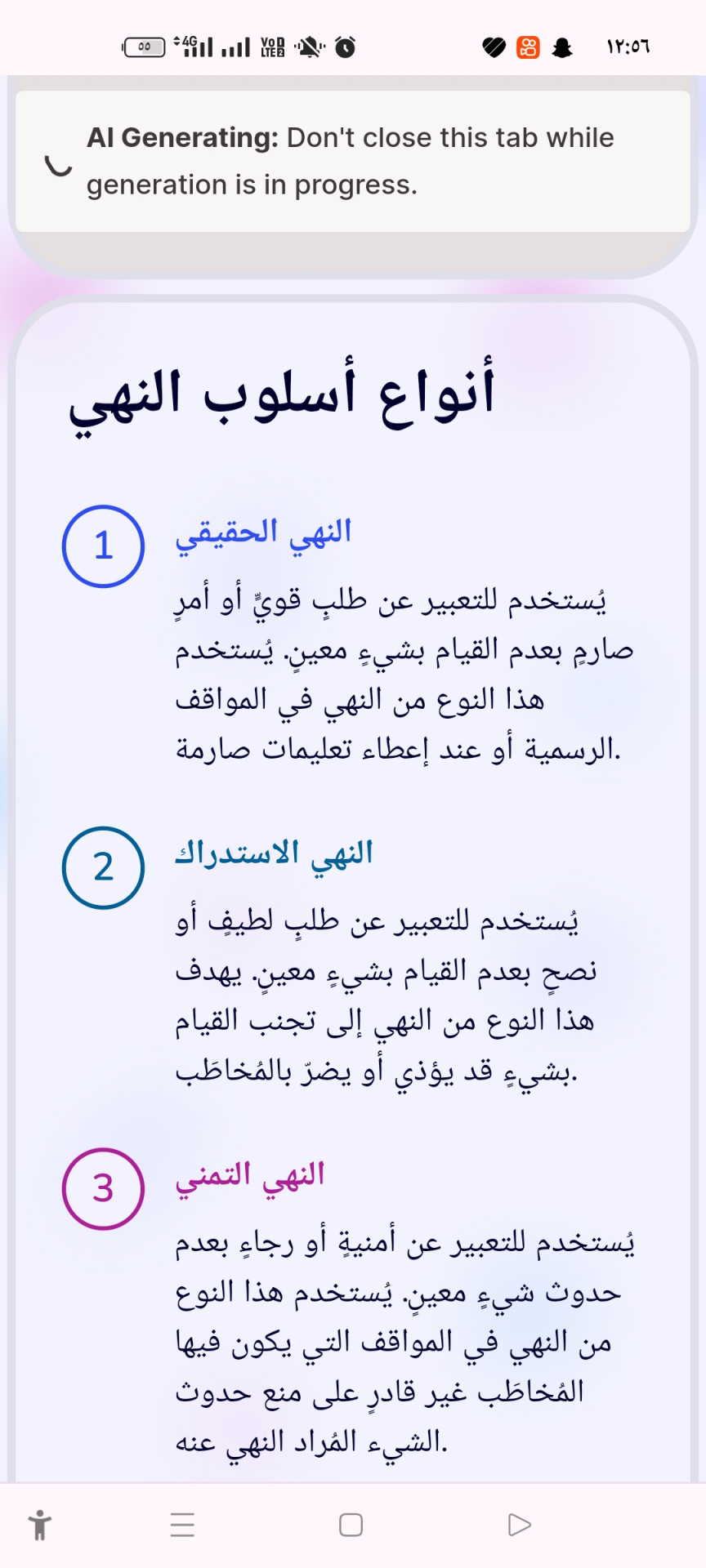Navigate back with the triangle button

tap(519, 1525)
